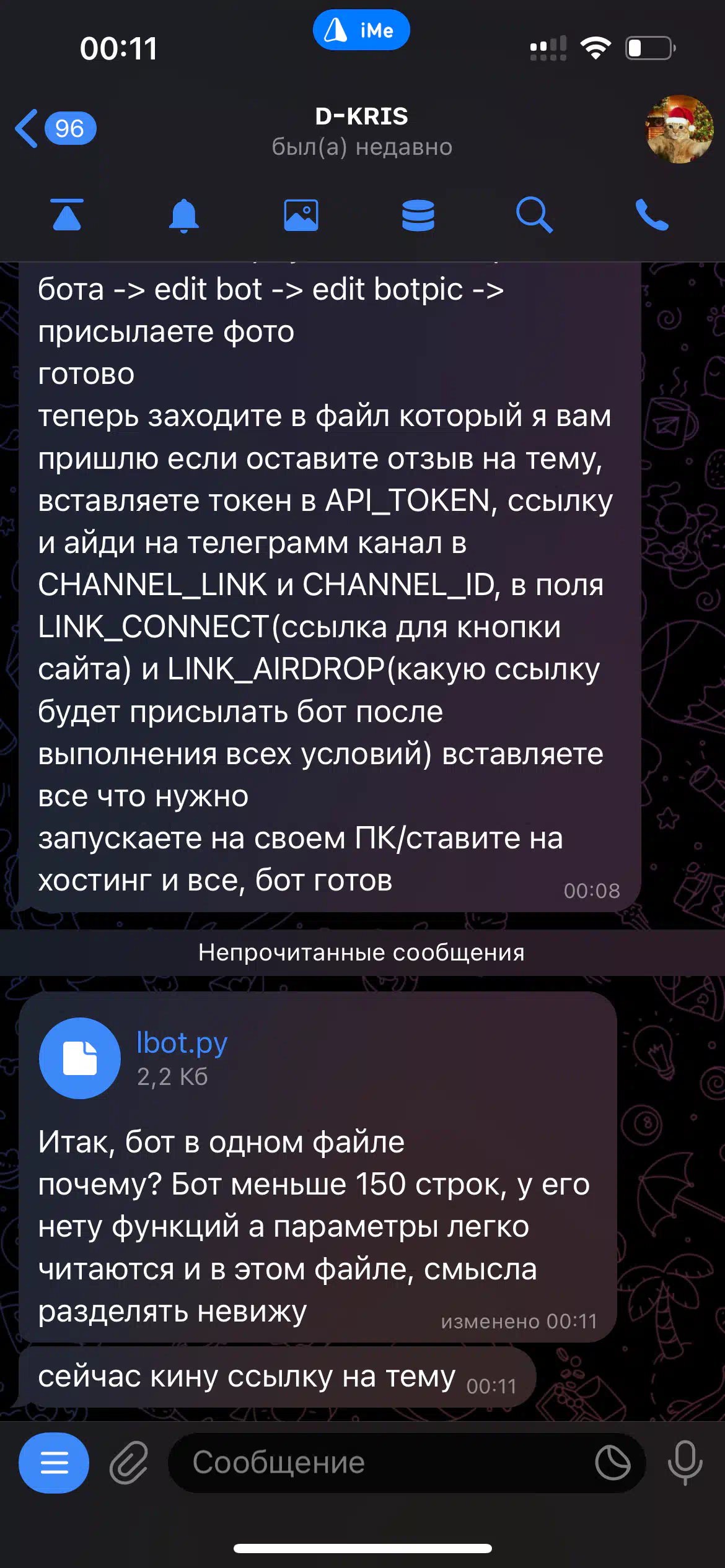
Task: Open shared media gallery icon
Action: [301, 216]
